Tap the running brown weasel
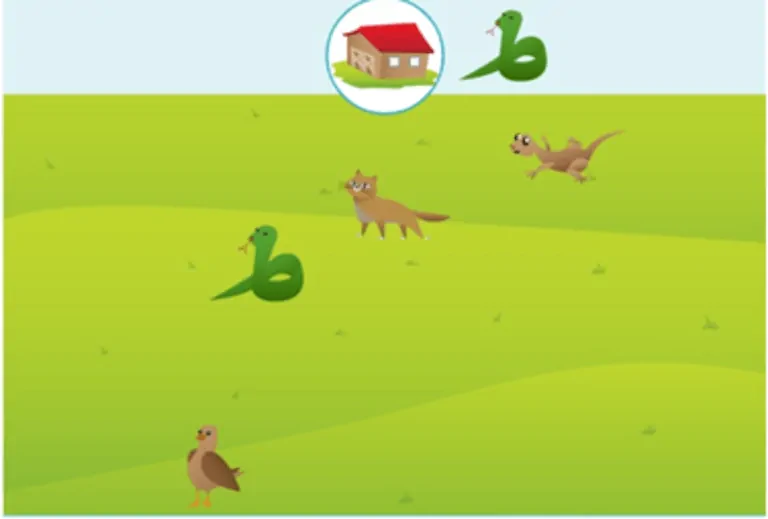The height and width of the screenshot is (519, 768). [x=561, y=155]
